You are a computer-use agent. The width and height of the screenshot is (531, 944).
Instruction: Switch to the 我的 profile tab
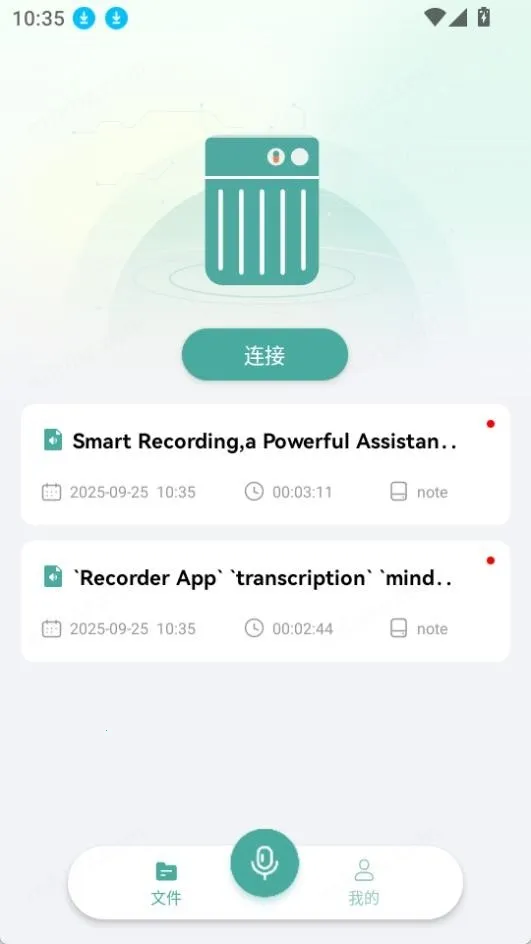(364, 883)
